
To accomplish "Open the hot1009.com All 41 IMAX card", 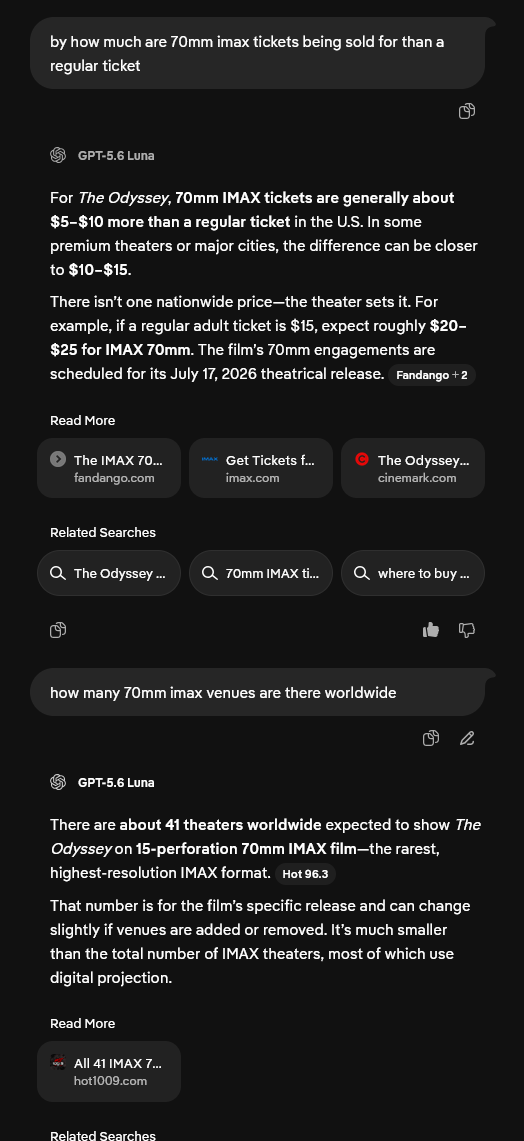I will click(x=108, y=1071).
